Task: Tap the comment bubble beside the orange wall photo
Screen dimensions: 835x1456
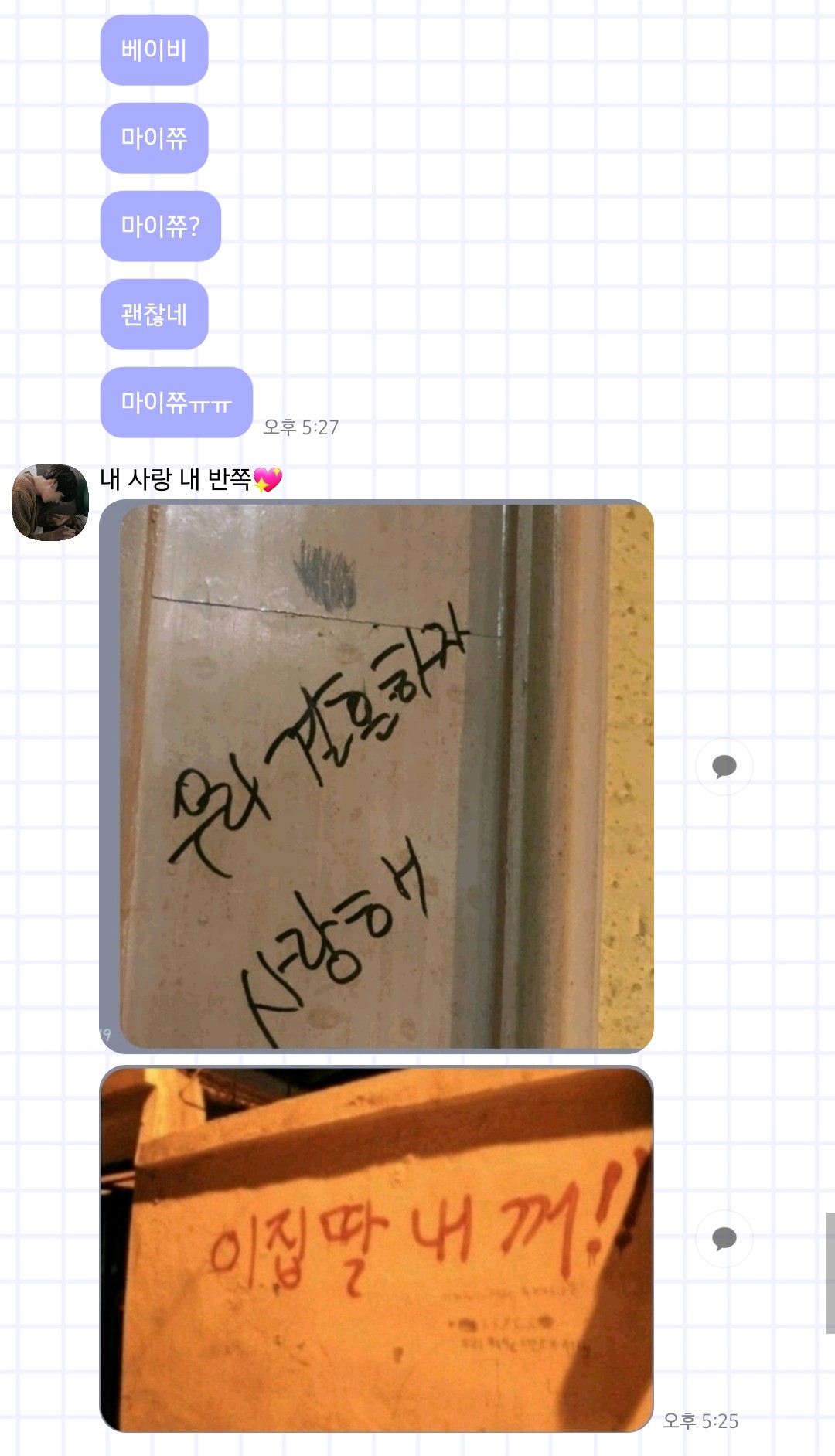Action: (x=724, y=1238)
